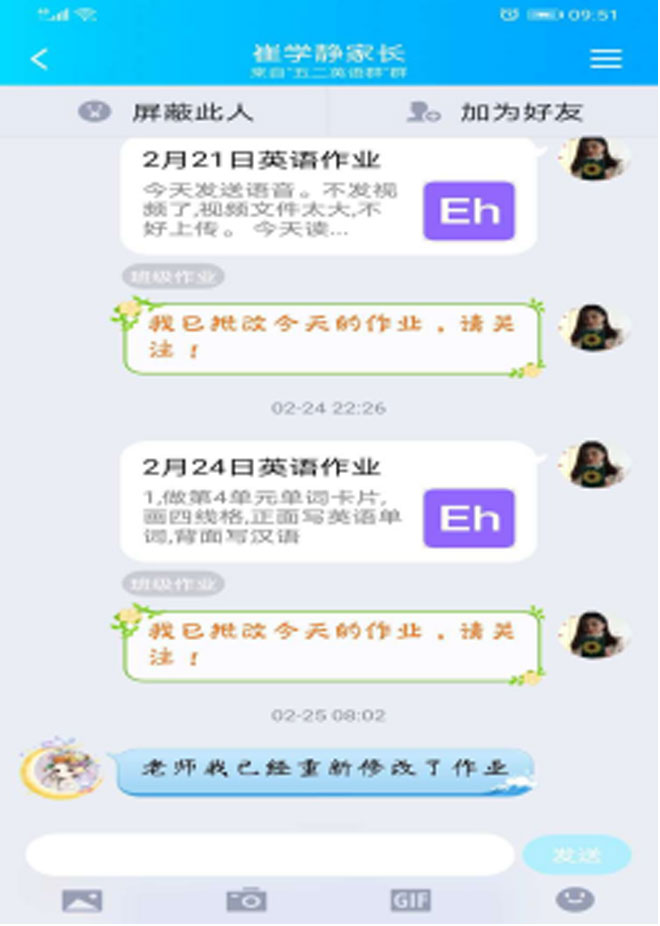Open the GIF picker
Viewport: 660px width, 926px height.
(x=410, y=900)
